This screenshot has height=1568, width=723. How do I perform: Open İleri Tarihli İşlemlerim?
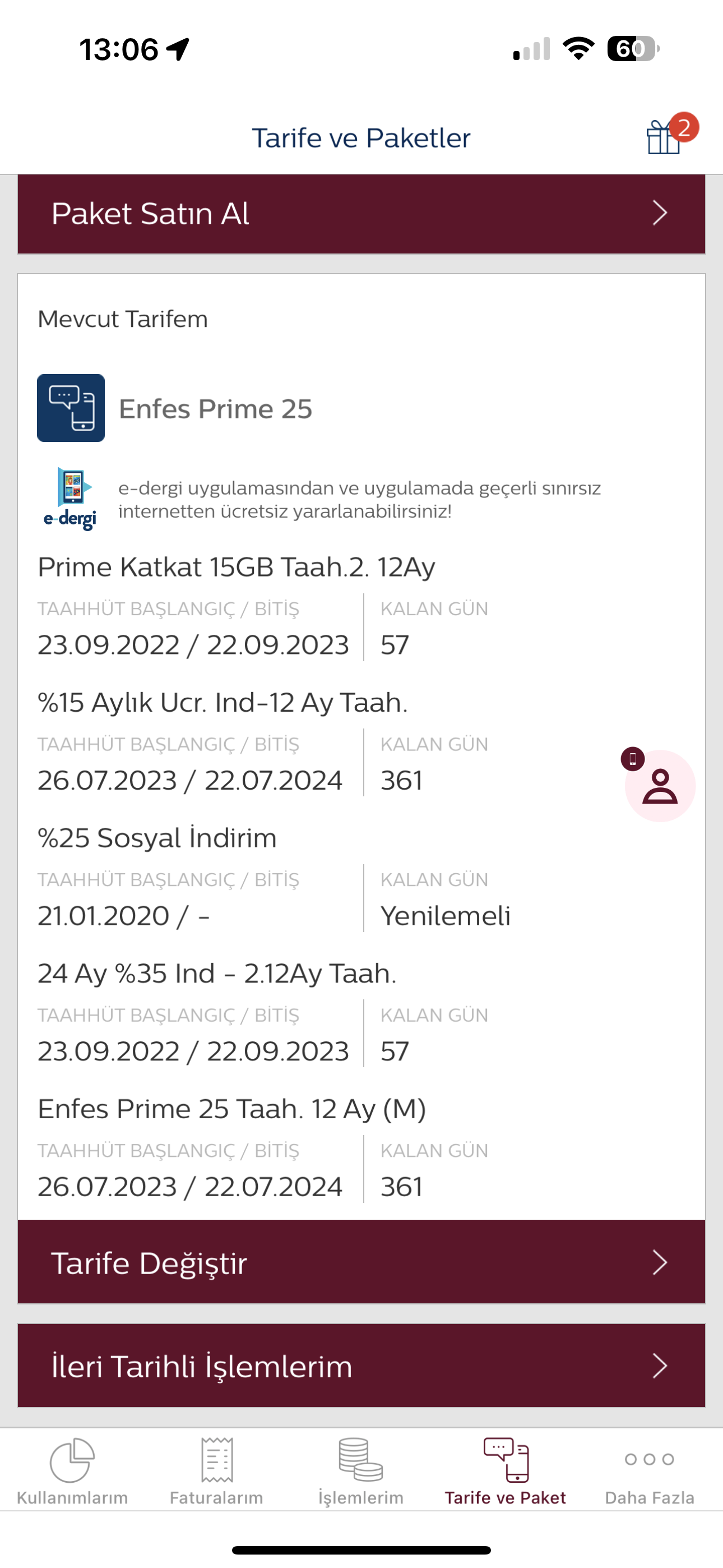tap(361, 1366)
